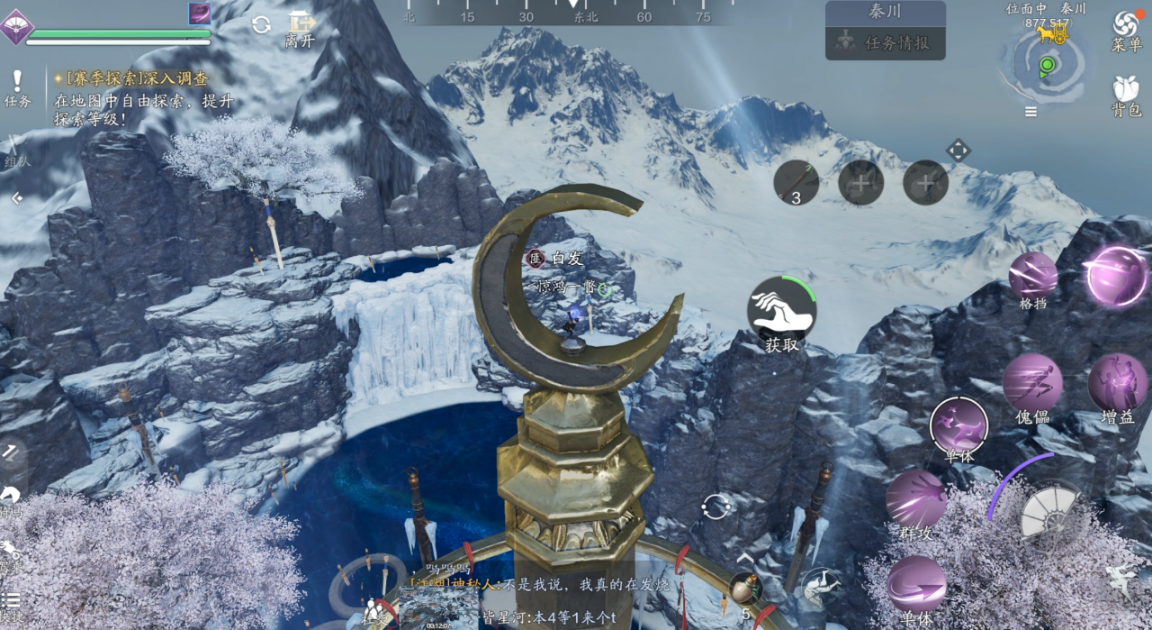Viewport: 1152px width, 630px height.
Task: Tap the empty plus slot next to the item slot
Action: (861, 183)
